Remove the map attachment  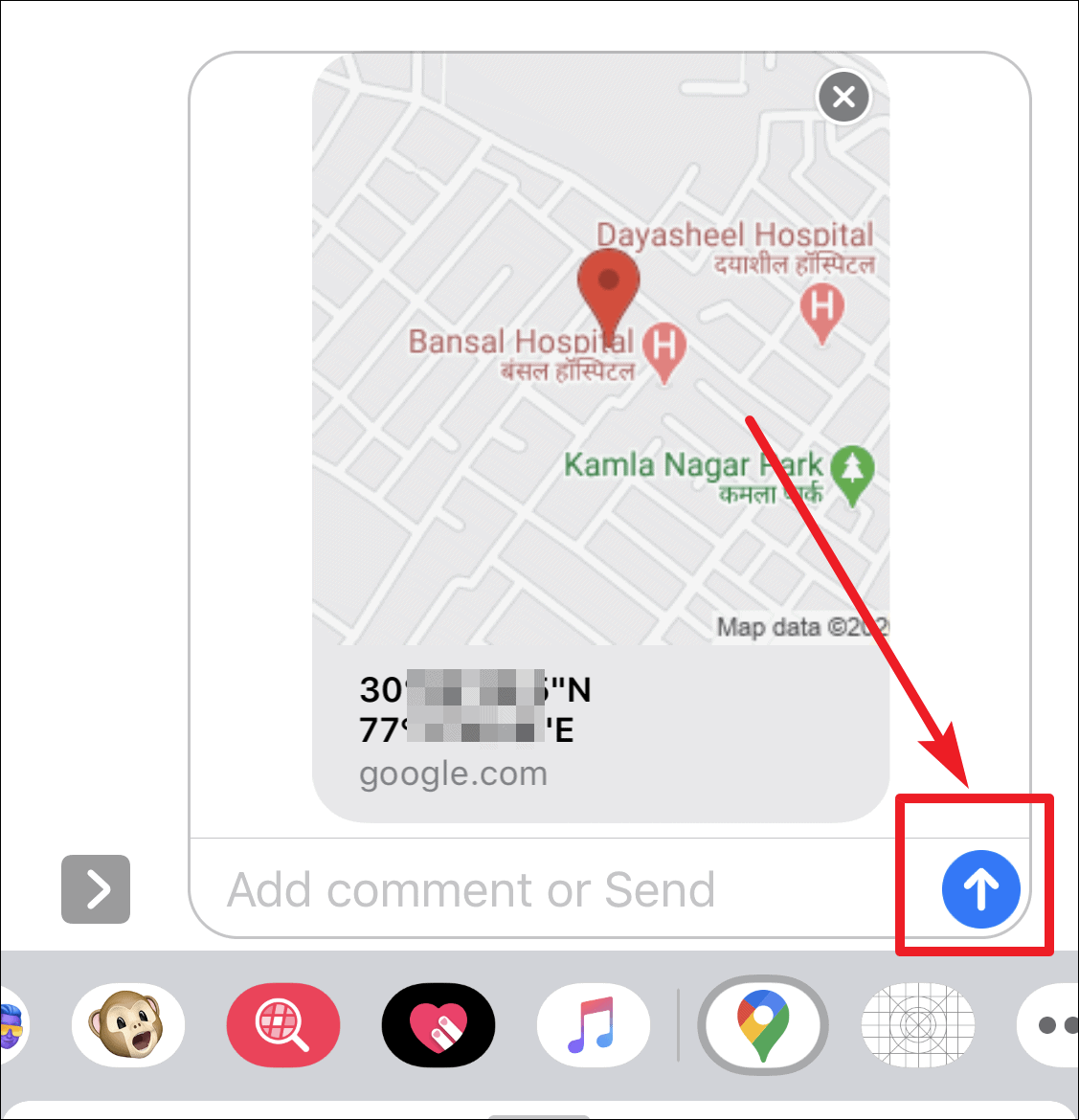tap(843, 97)
